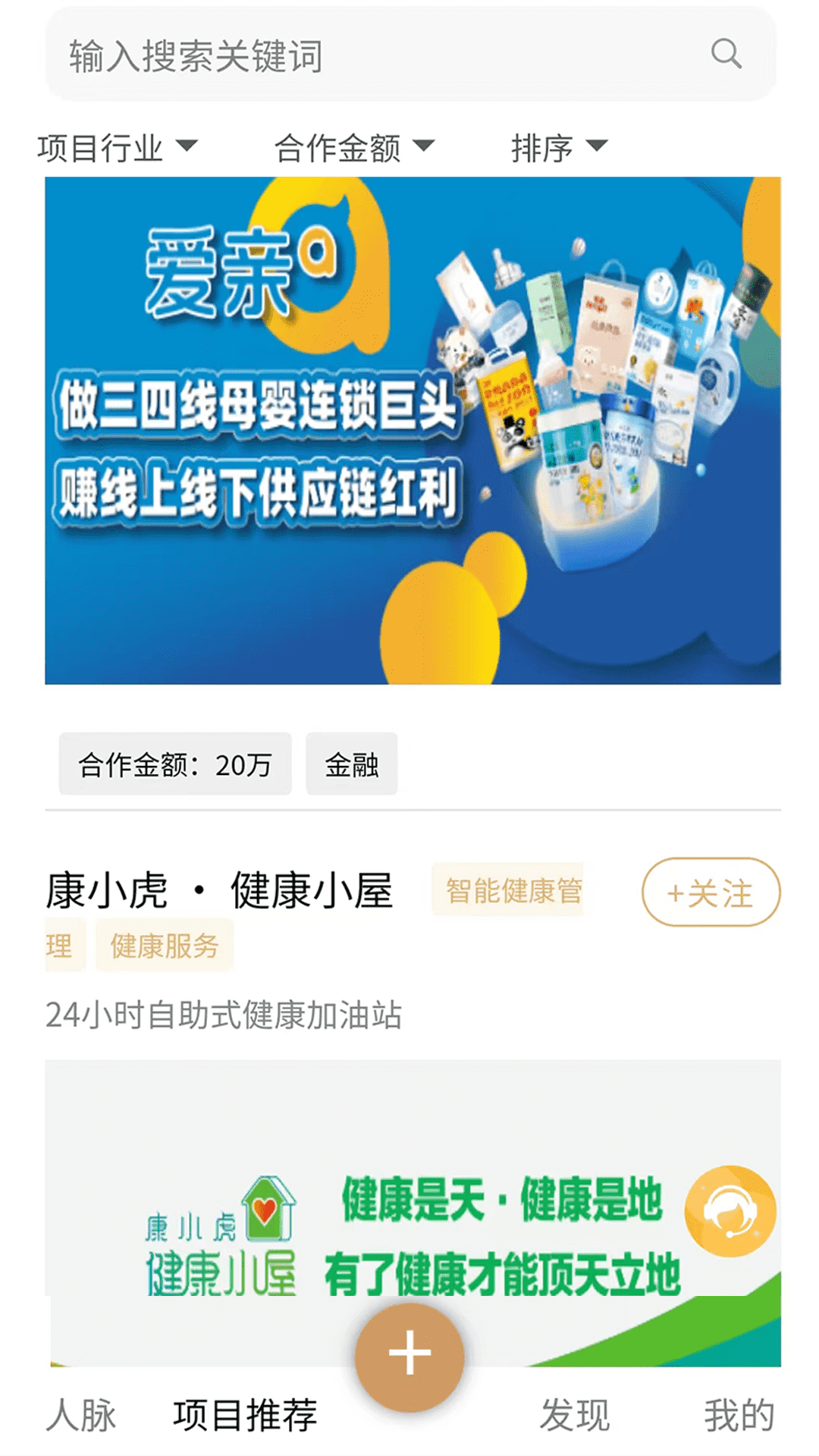The height and width of the screenshot is (1456, 819).
Task: Switch to the 人脉 tab
Action: click(81, 1415)
